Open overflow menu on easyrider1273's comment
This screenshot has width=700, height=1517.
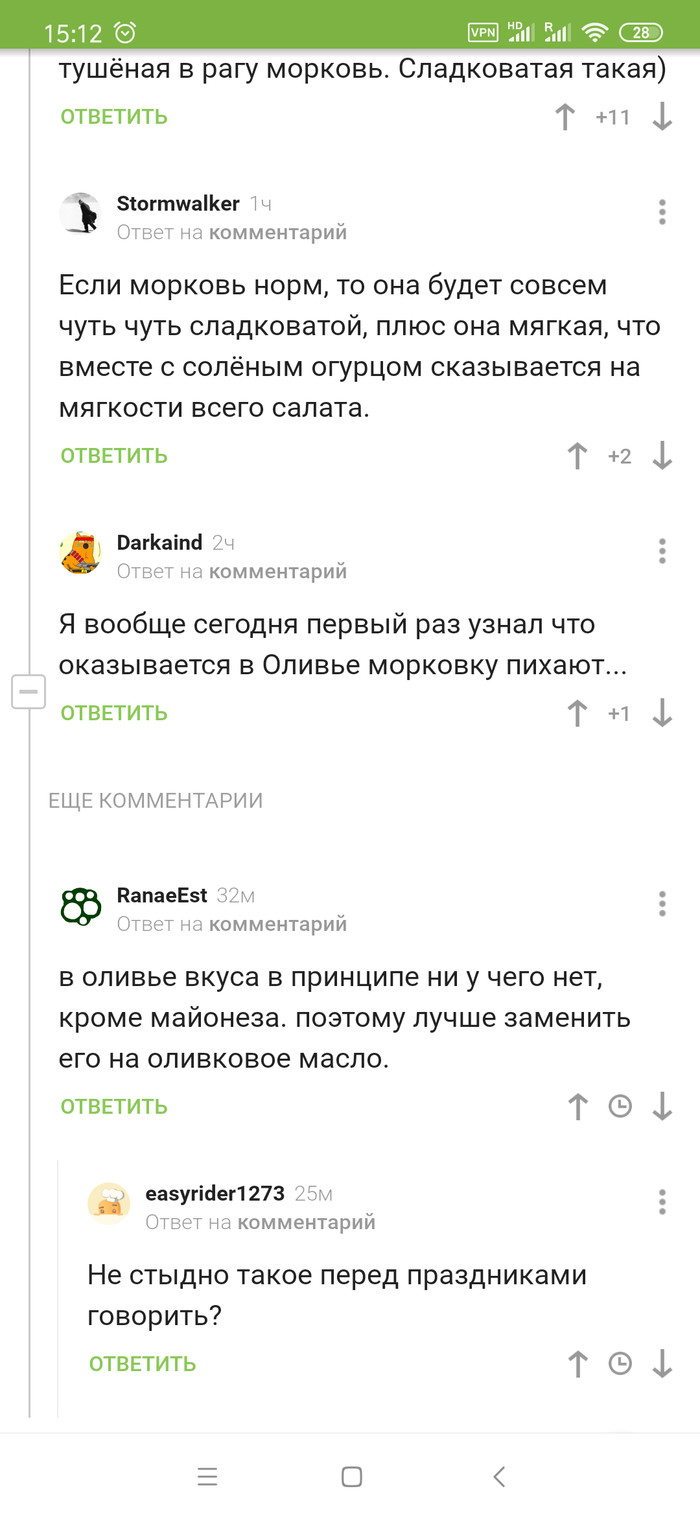[662, 1202]
